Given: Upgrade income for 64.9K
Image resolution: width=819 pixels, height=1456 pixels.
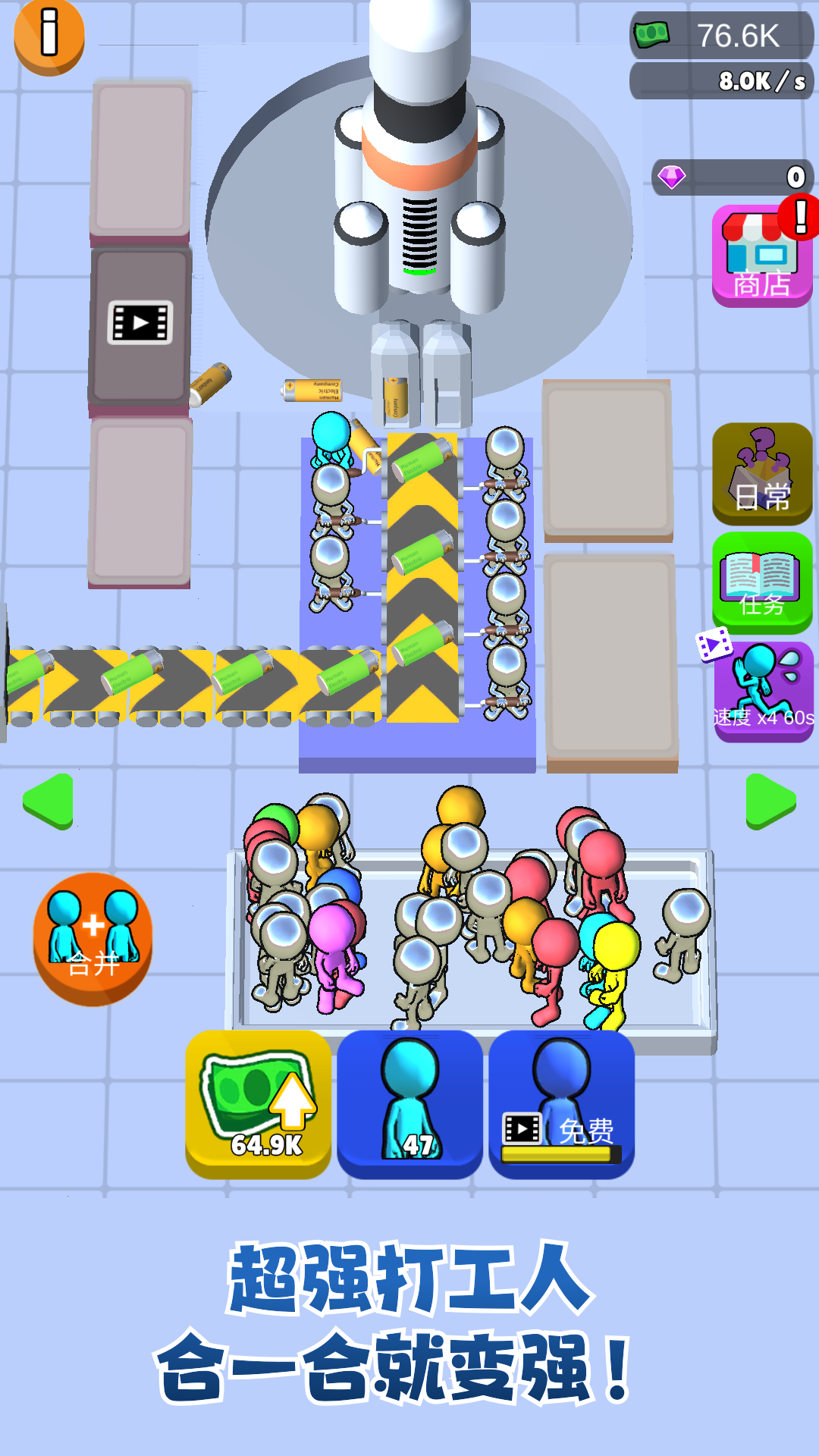Looking at the screenshot, I should [x=259, y=1103].
